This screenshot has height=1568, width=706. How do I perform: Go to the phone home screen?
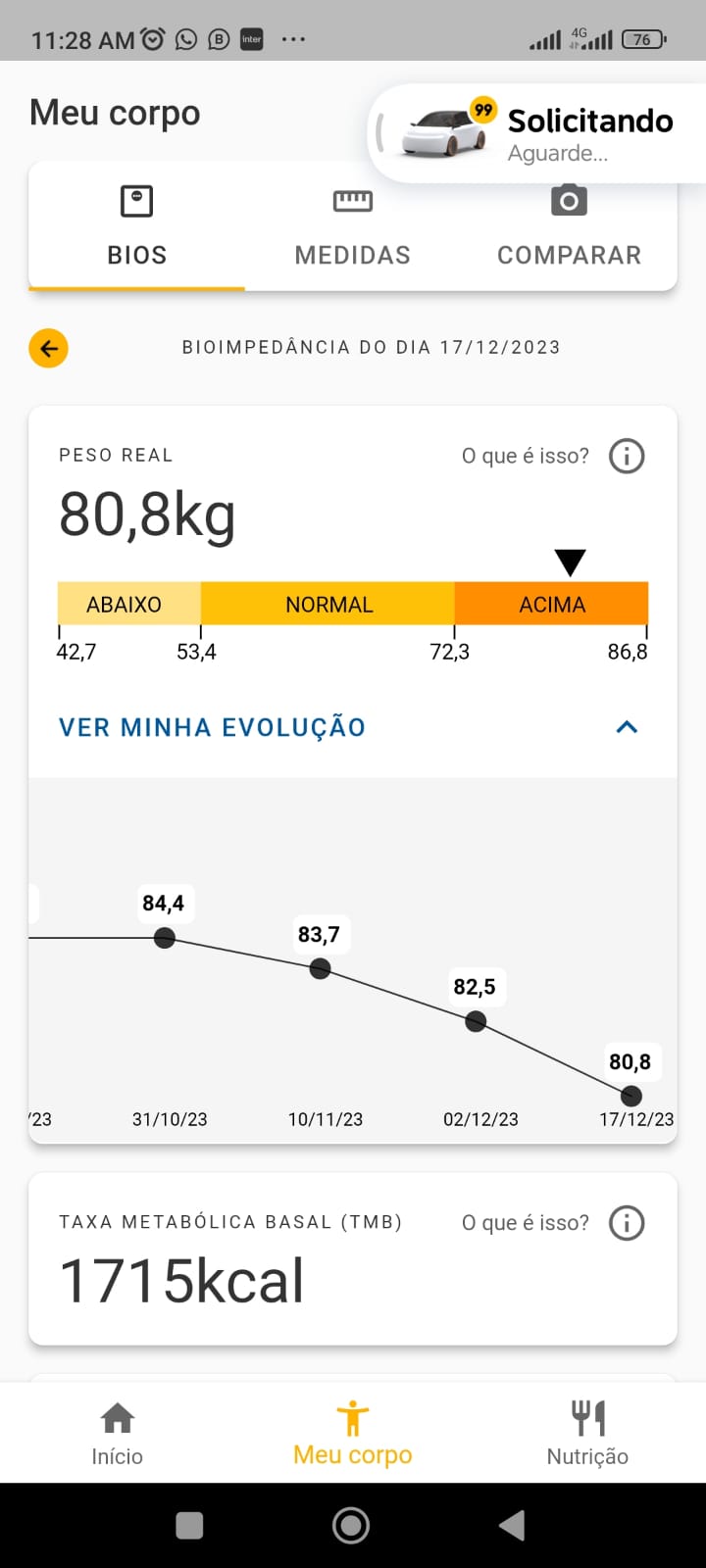[351, 1525]
